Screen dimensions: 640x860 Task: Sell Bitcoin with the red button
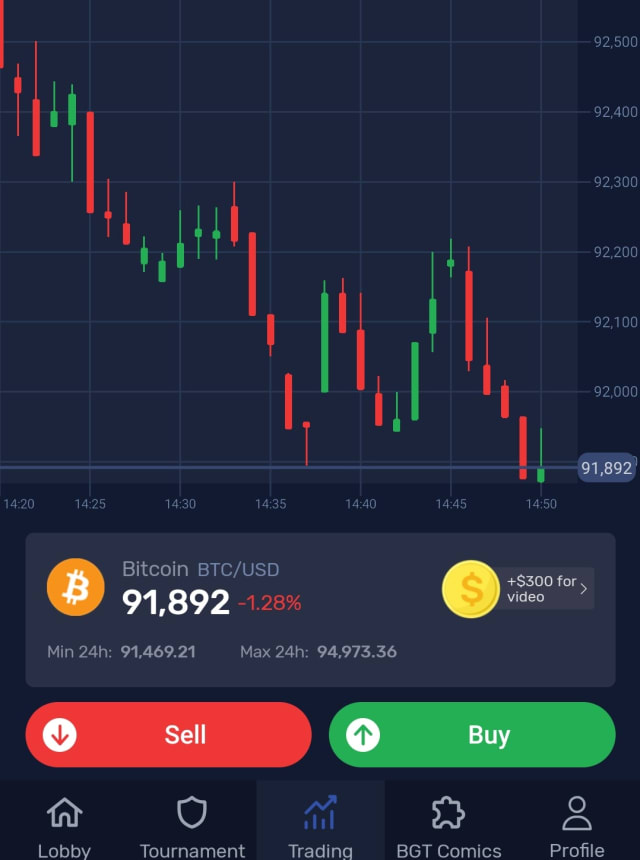(x=168, y=735)
